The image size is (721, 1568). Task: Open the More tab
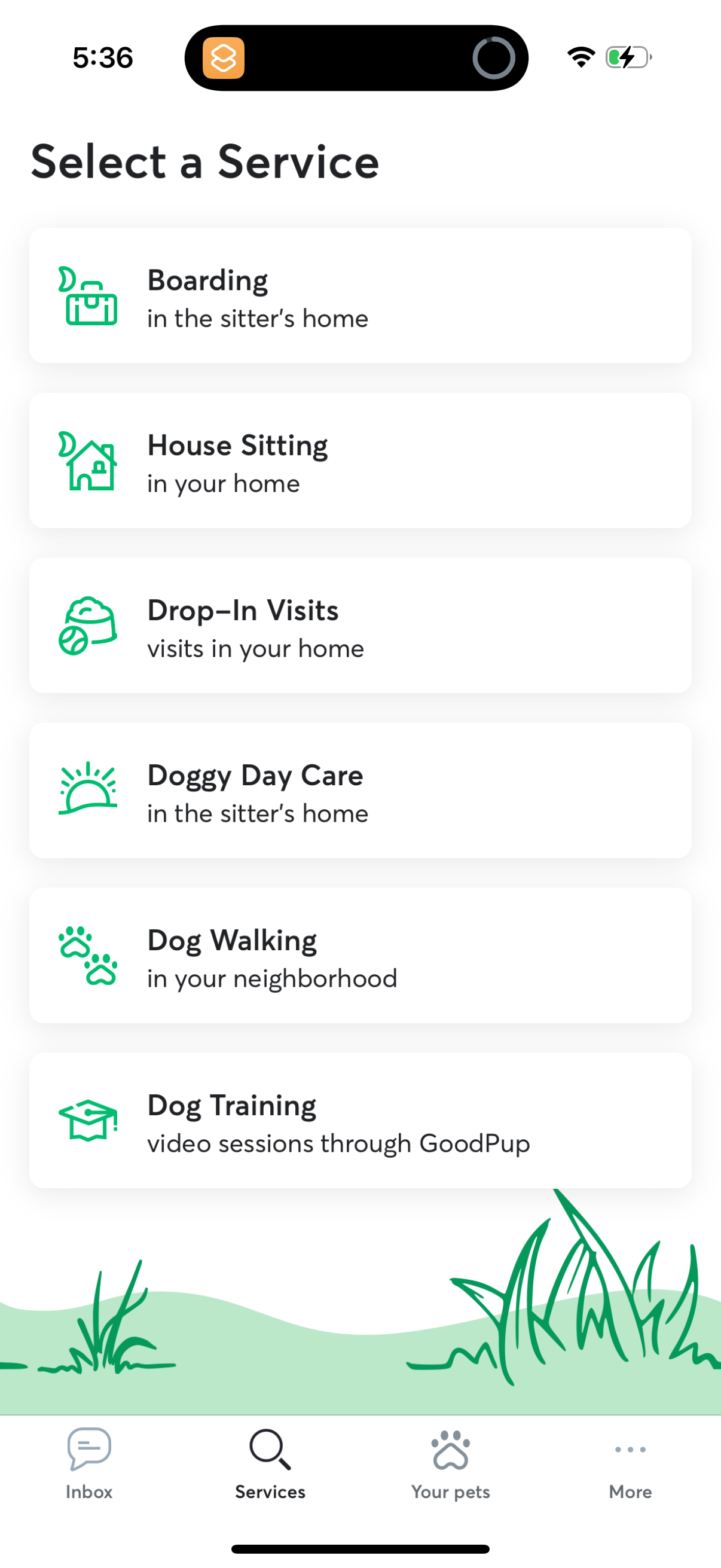click(x=630, y=1467)
